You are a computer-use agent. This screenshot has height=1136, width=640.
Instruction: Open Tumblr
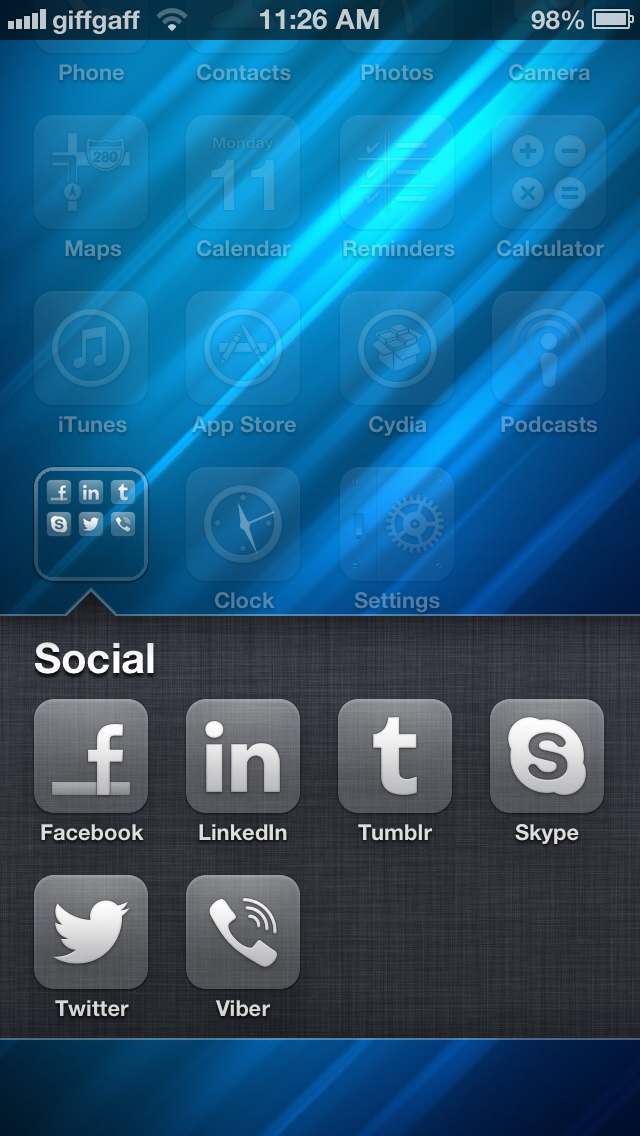click(395, 756)
